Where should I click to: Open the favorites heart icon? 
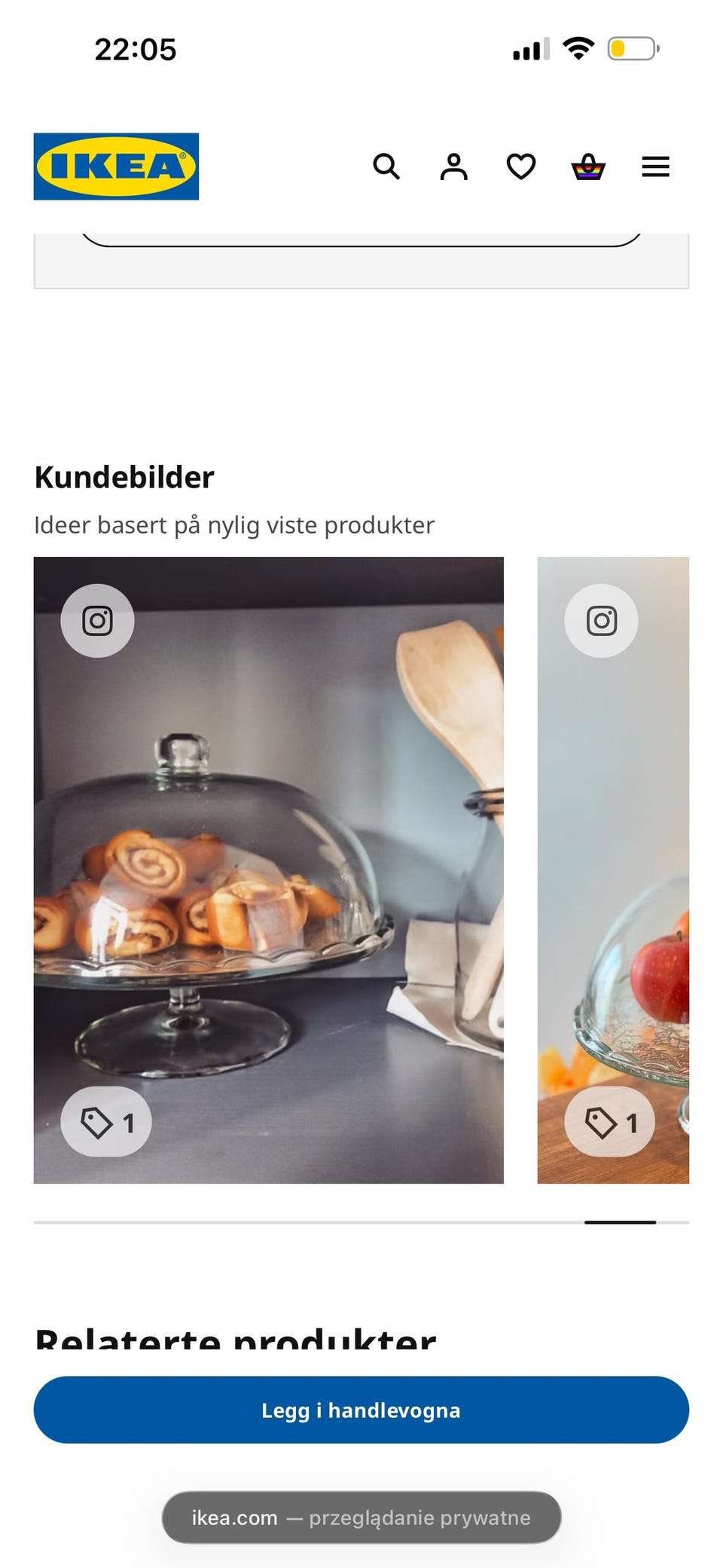point(520,167)
